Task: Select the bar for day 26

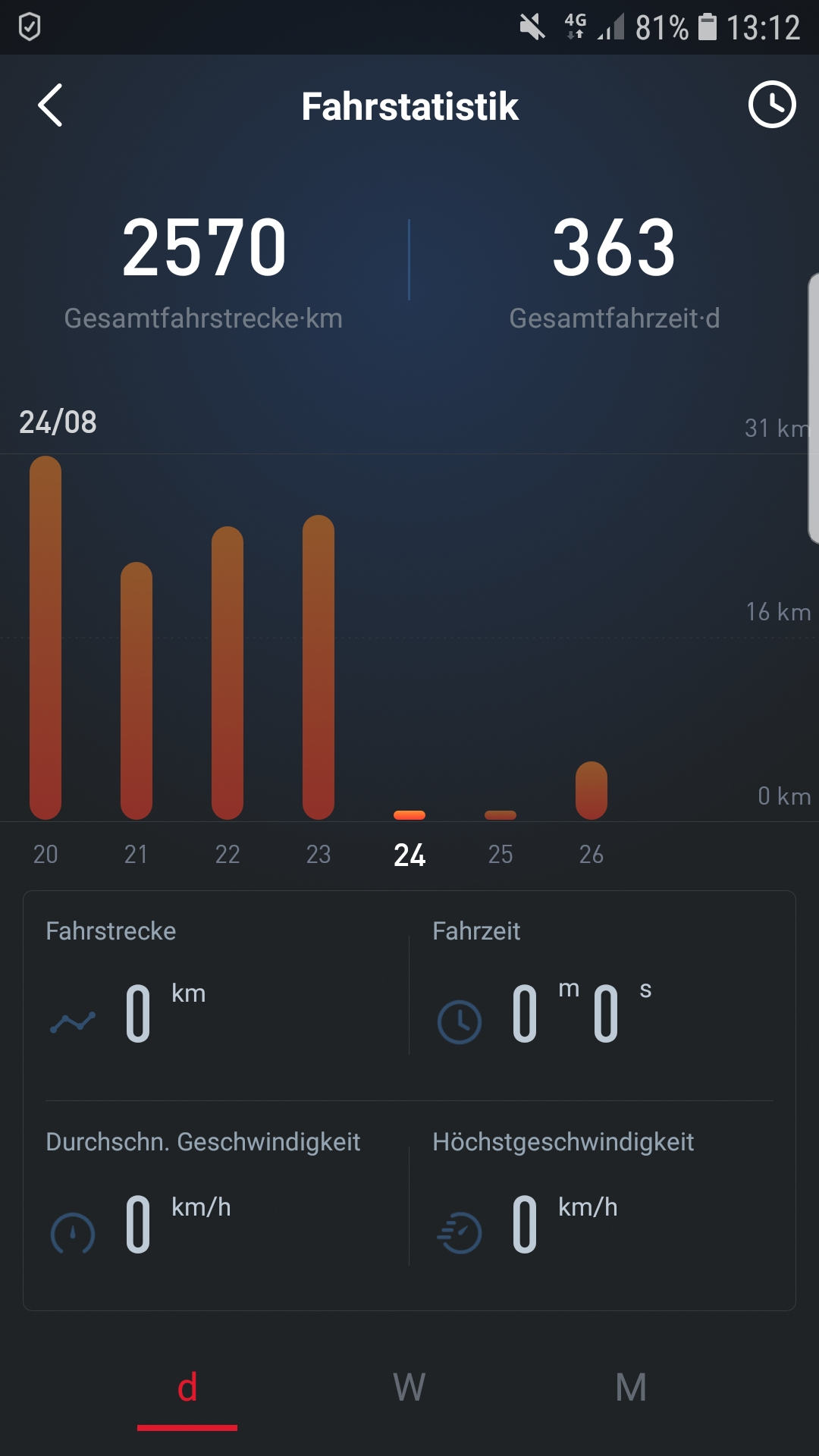Action: pos(591,791)
